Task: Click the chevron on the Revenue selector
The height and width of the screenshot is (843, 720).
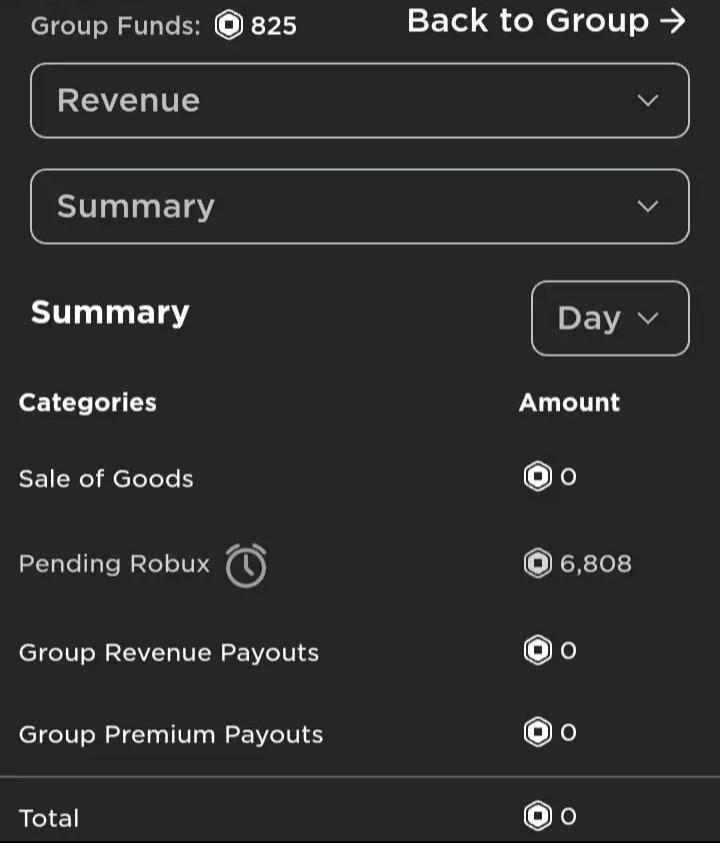Action: (x=647, y=100)
